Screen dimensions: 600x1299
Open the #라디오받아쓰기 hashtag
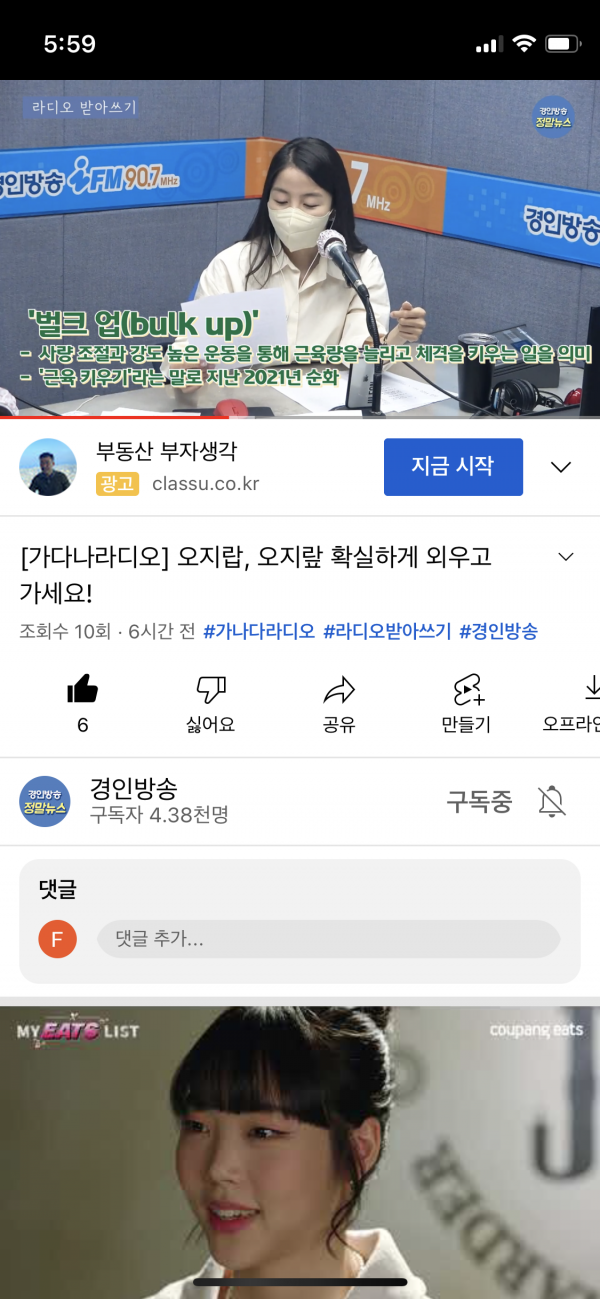tap(386, 631)
